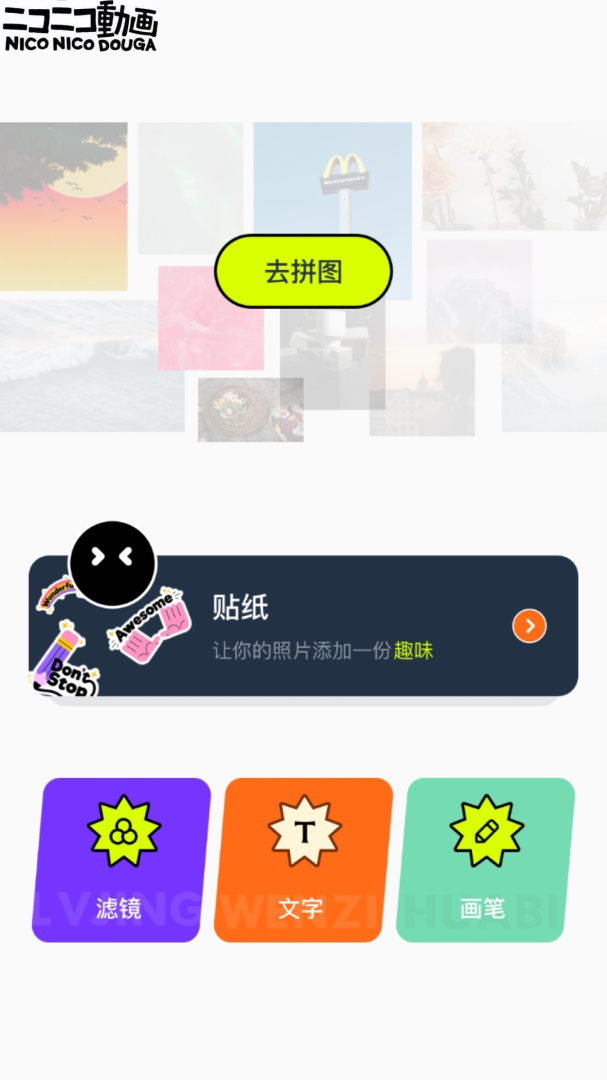This screenshot has height=1080, width=607.
Task: Tap the 去拼图 collage button
Action: (303, 271)
